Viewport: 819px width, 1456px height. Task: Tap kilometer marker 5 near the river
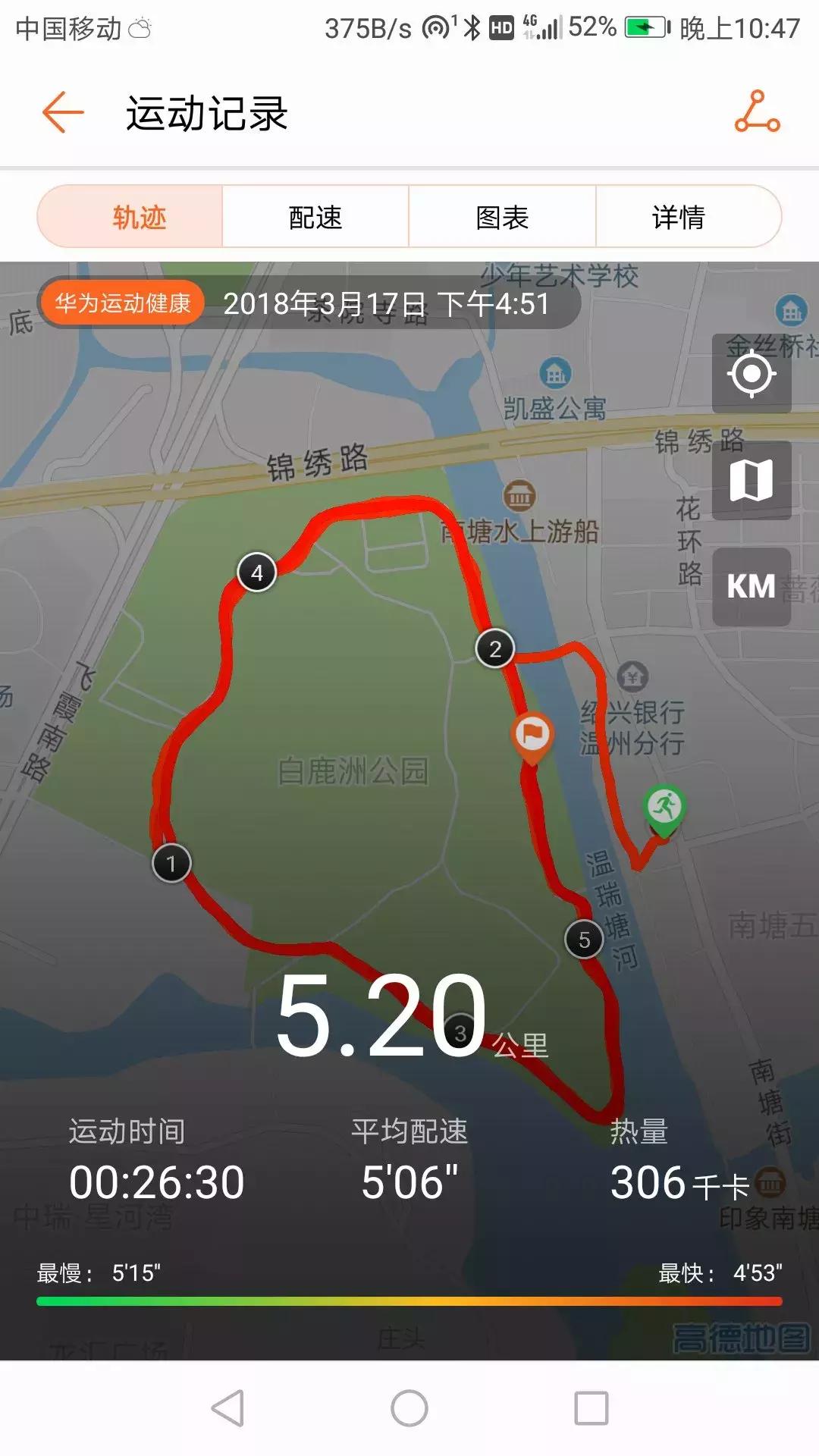pyautogui.click(x=583, y=938)
